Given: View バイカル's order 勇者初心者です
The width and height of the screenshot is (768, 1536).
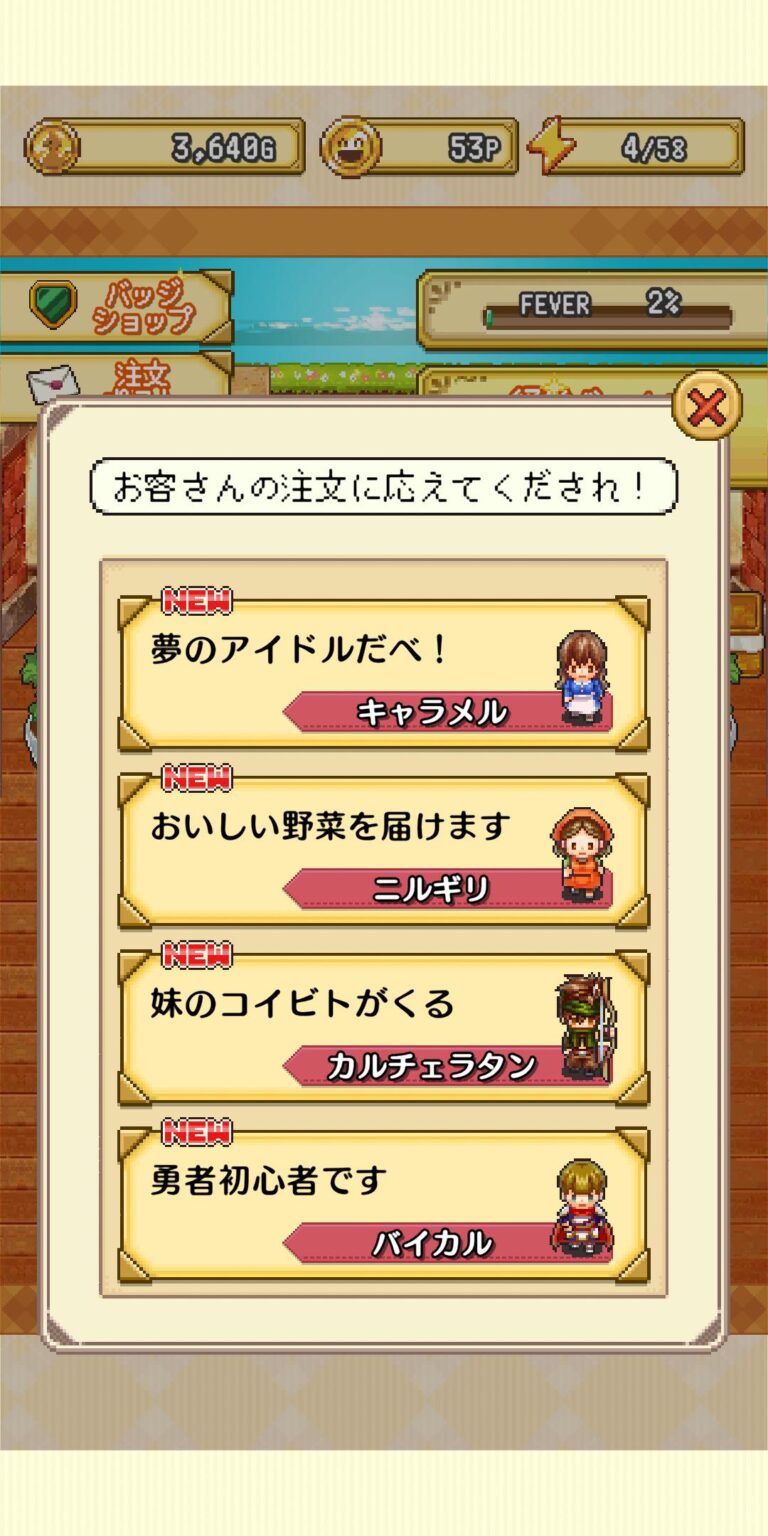Looking at the screenshot, I should [383, 1206].
